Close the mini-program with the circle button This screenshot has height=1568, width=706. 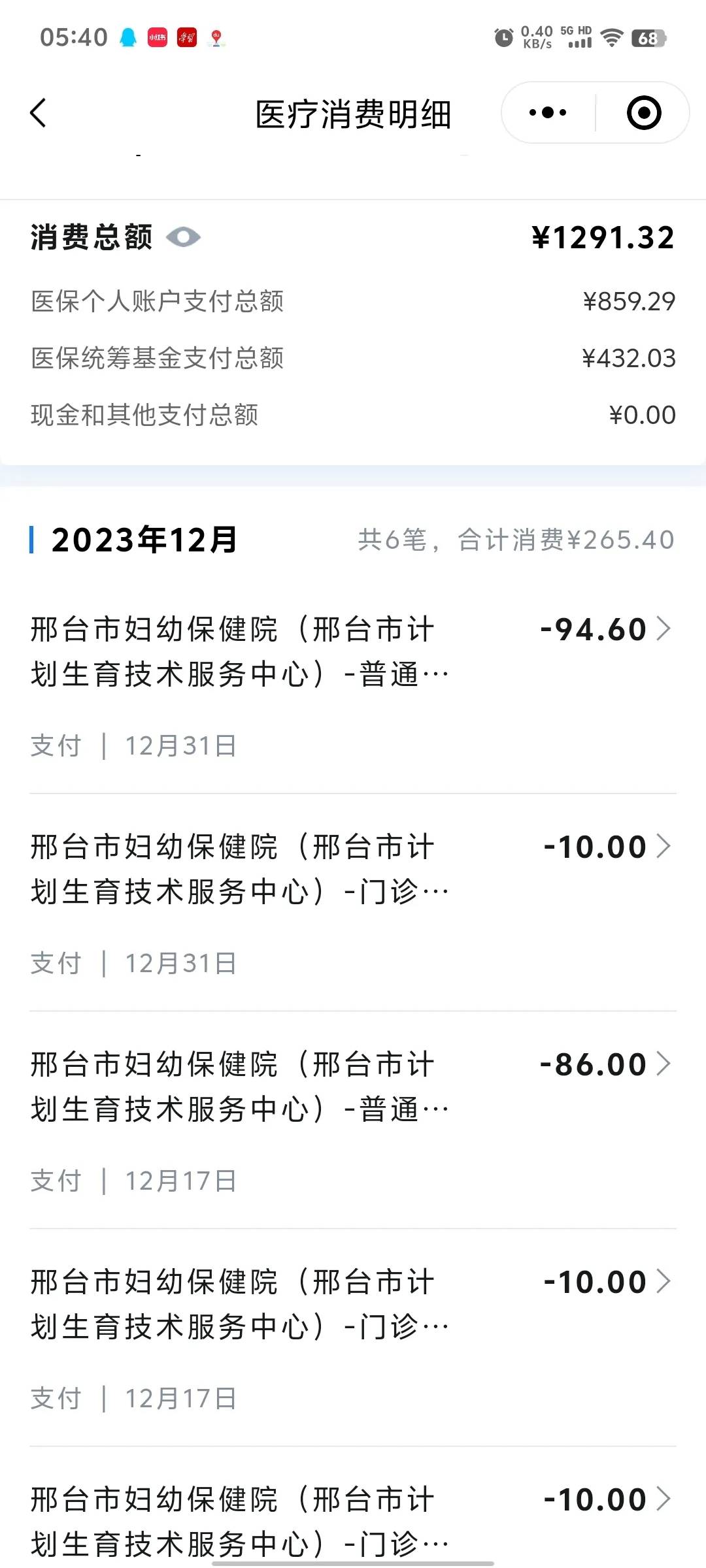point(644,113)
